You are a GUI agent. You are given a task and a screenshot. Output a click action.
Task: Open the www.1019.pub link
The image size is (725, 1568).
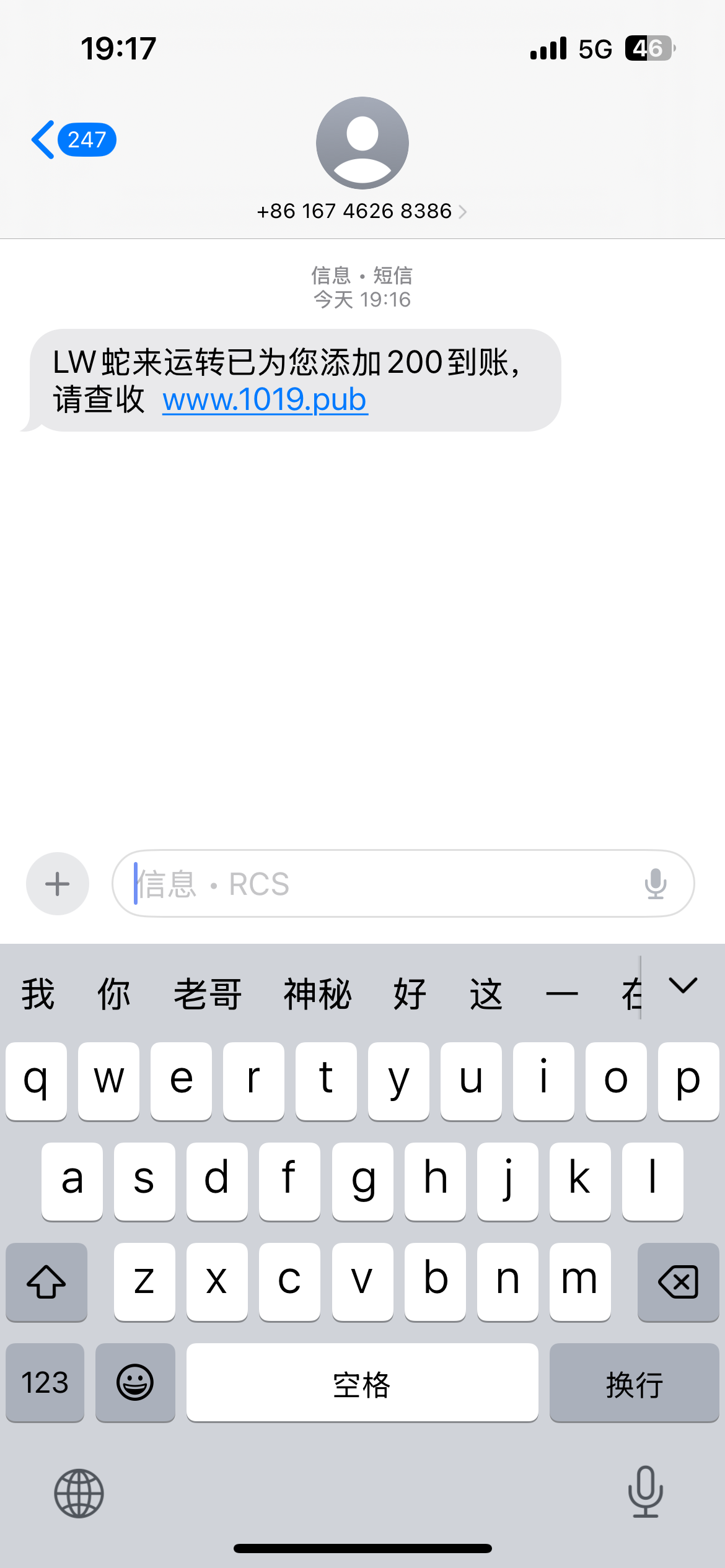click(265, 400)
